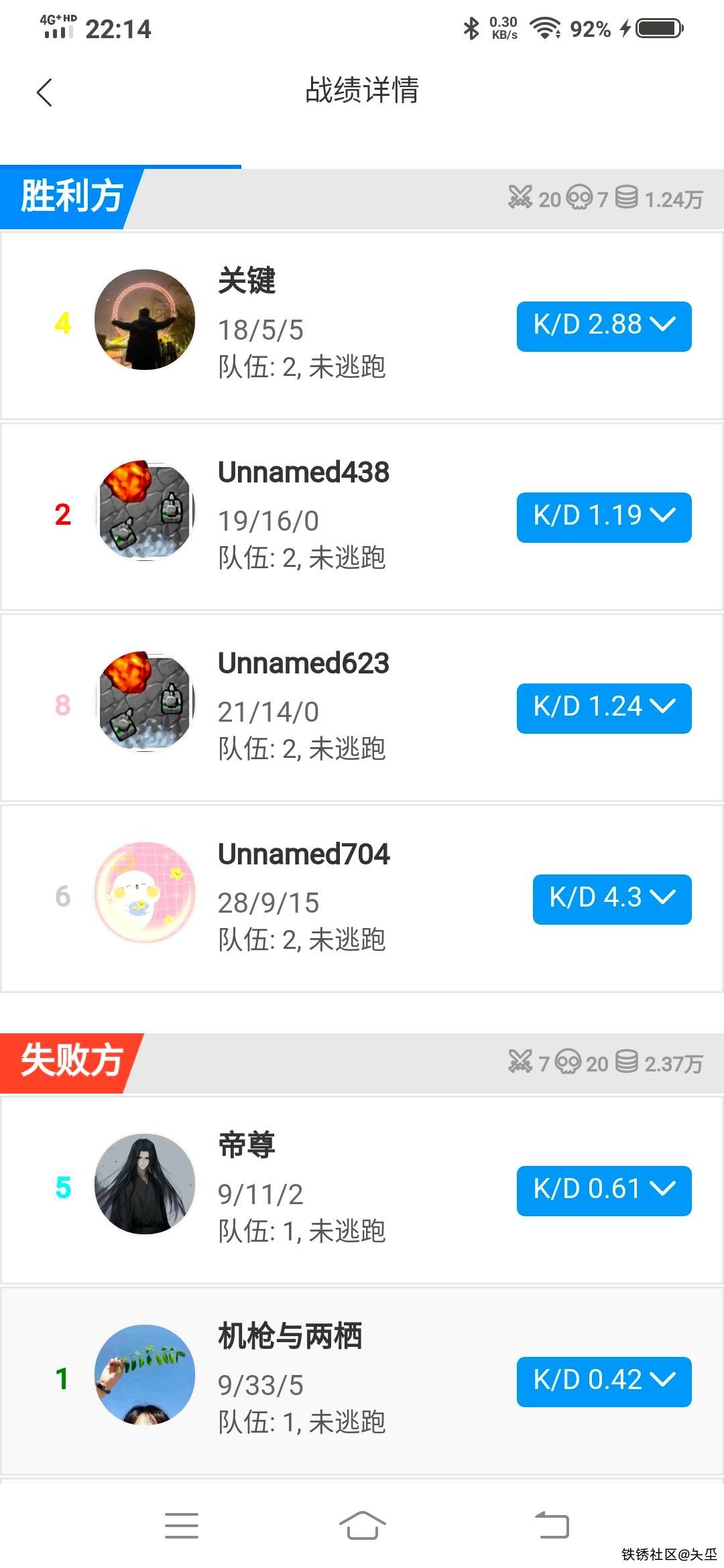Expand K/D 1.24 details for Unnamed623

coord(603,708)
